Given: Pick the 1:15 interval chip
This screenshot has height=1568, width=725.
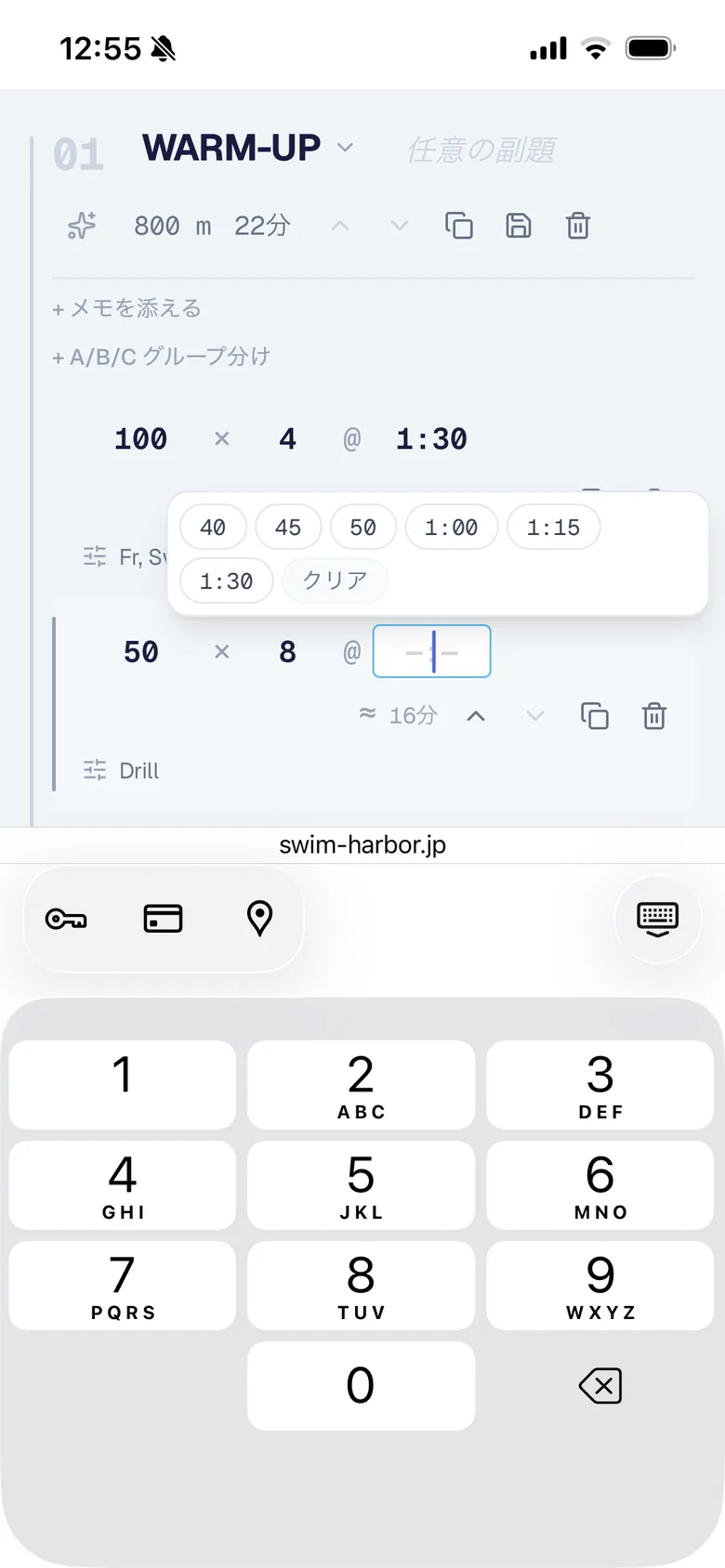Looking at the screenshot, I should click(553, 528).
